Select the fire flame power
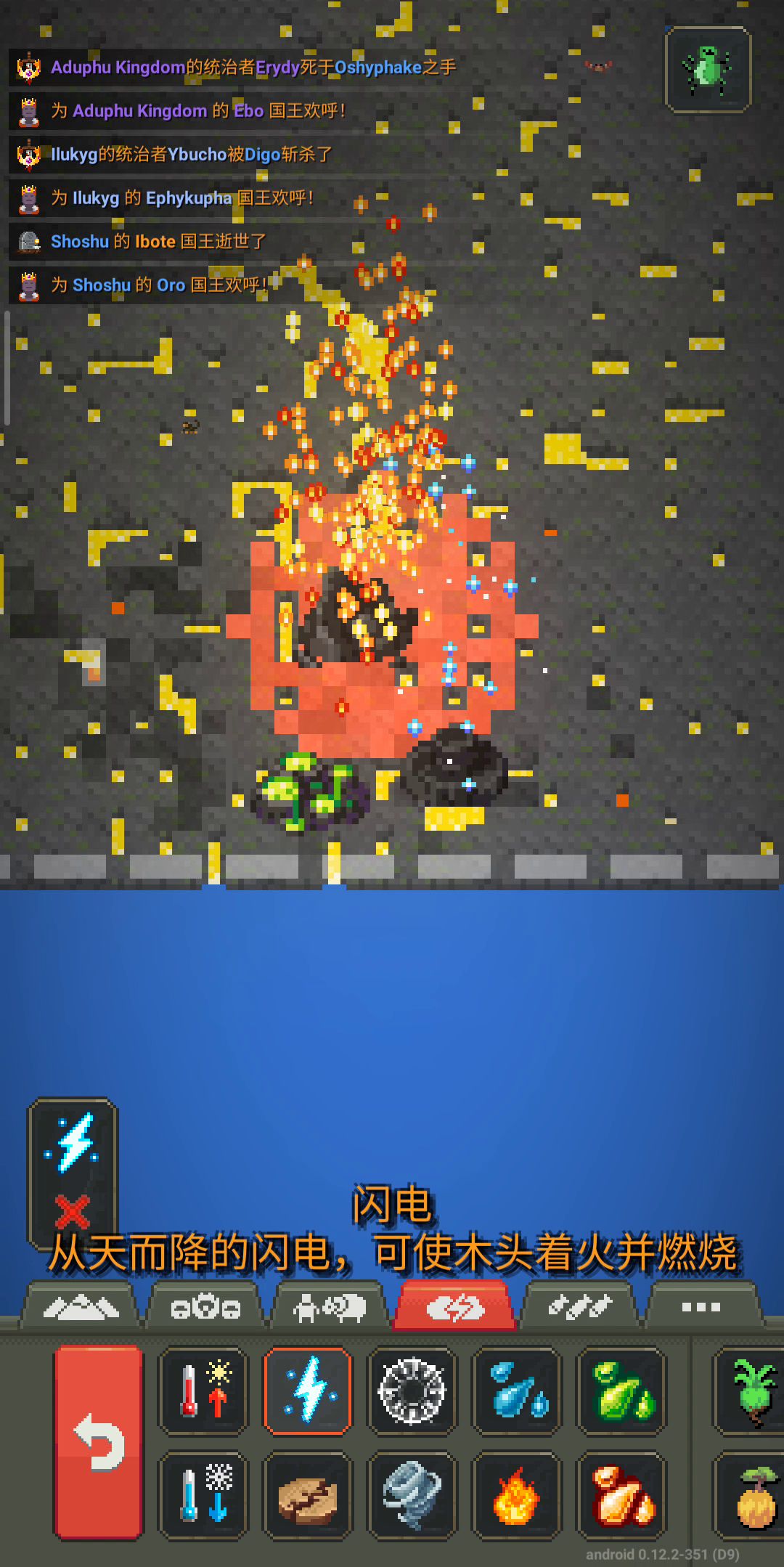Screen dimensions: 784x1567 [517, 1495]
